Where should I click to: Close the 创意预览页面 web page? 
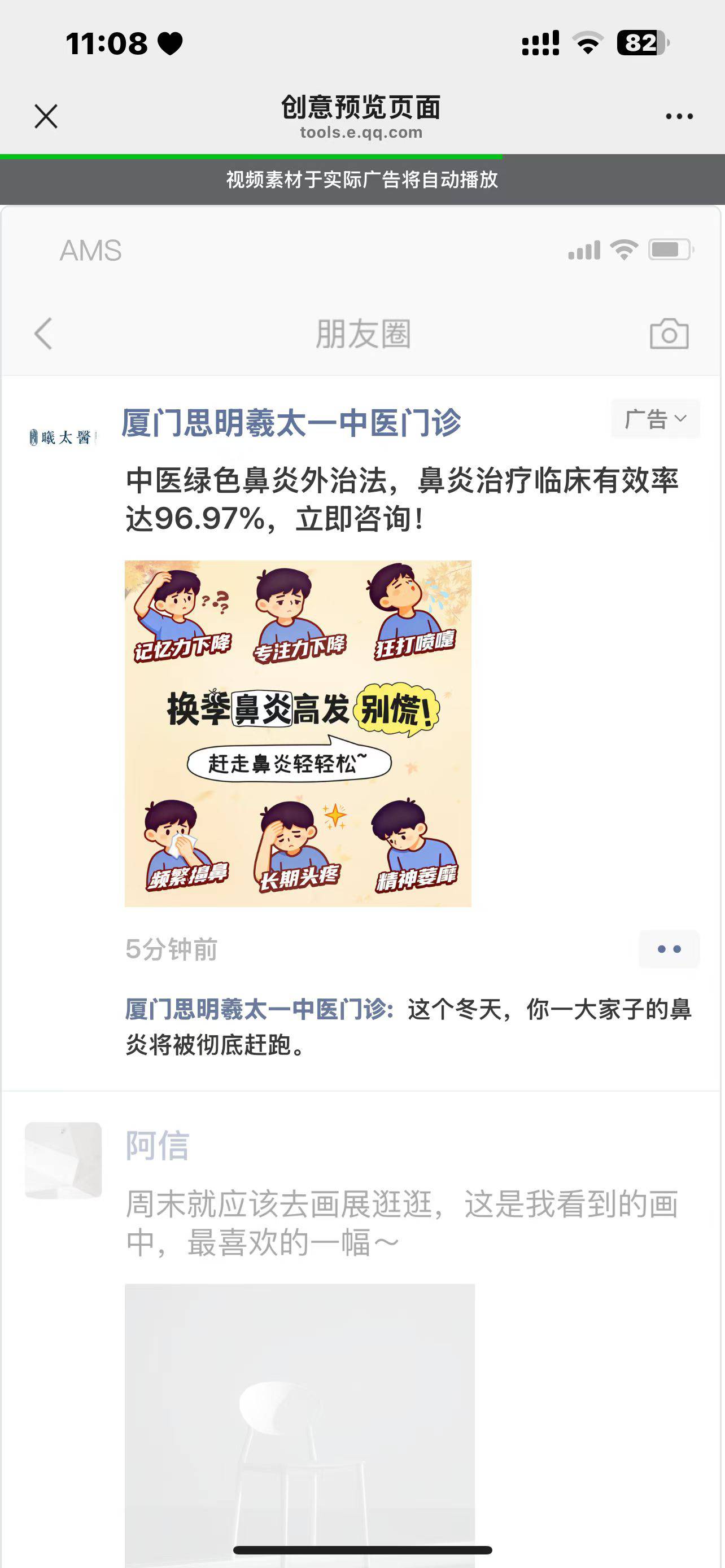tap(46, 116)
